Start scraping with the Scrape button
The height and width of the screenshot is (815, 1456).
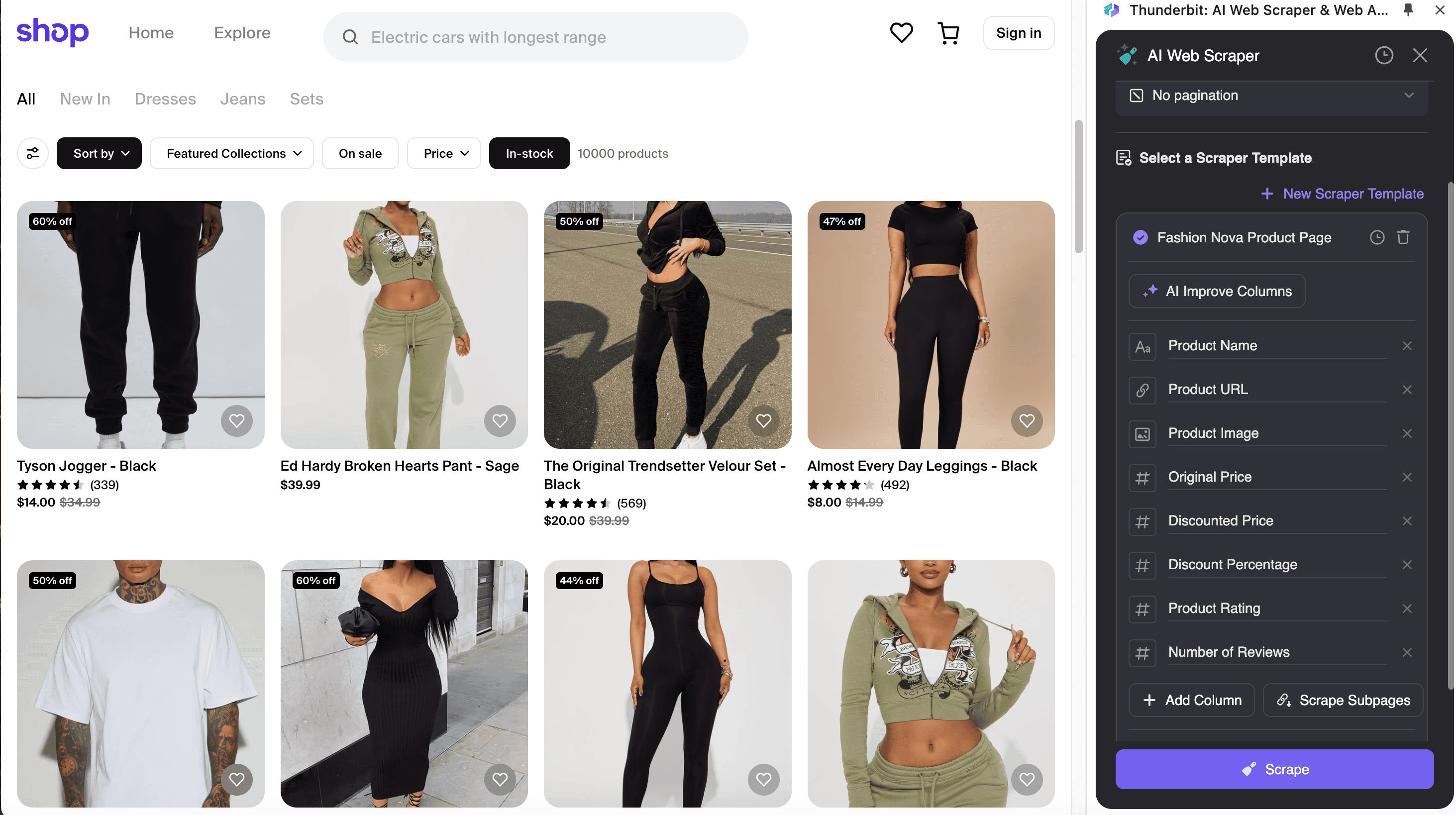1274,769
